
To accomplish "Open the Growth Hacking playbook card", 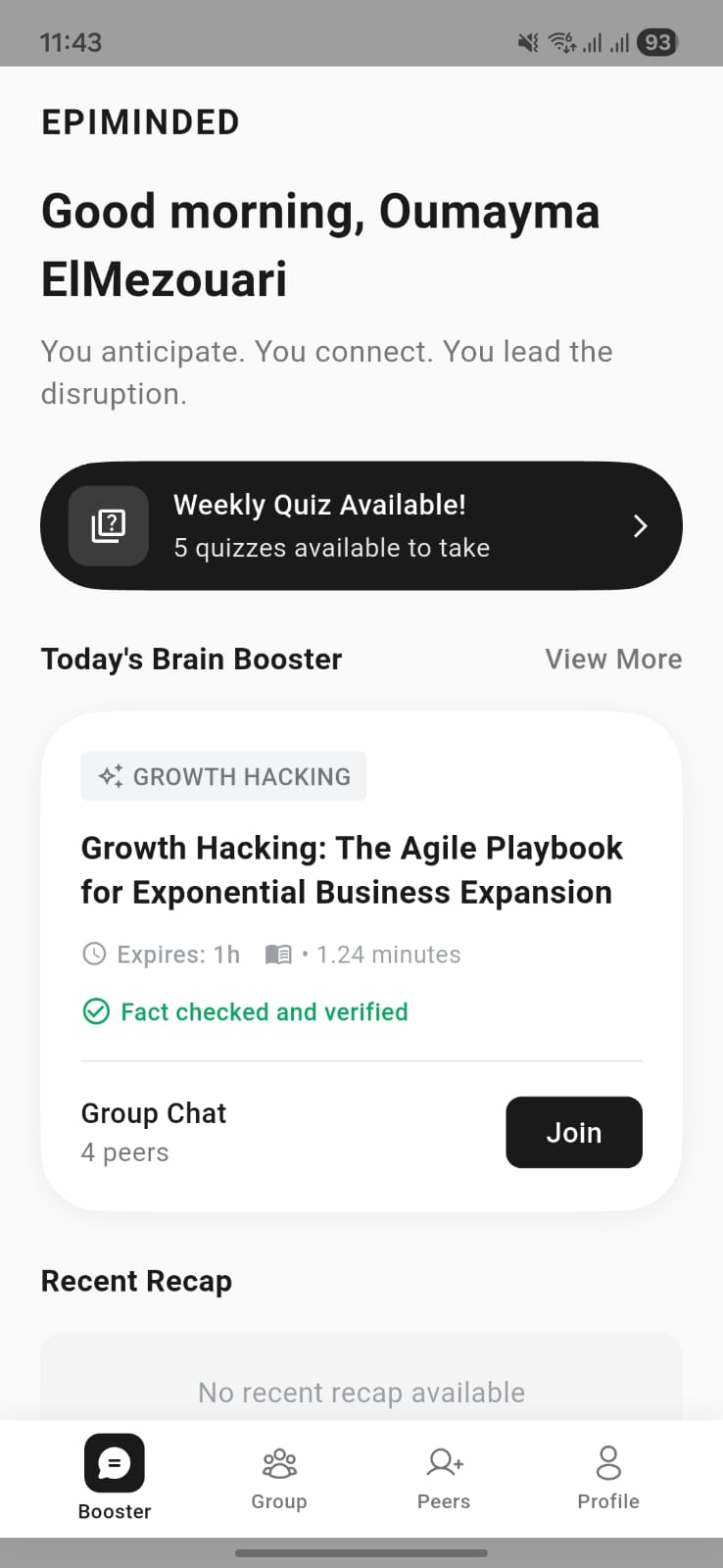I will pos(351,870).
